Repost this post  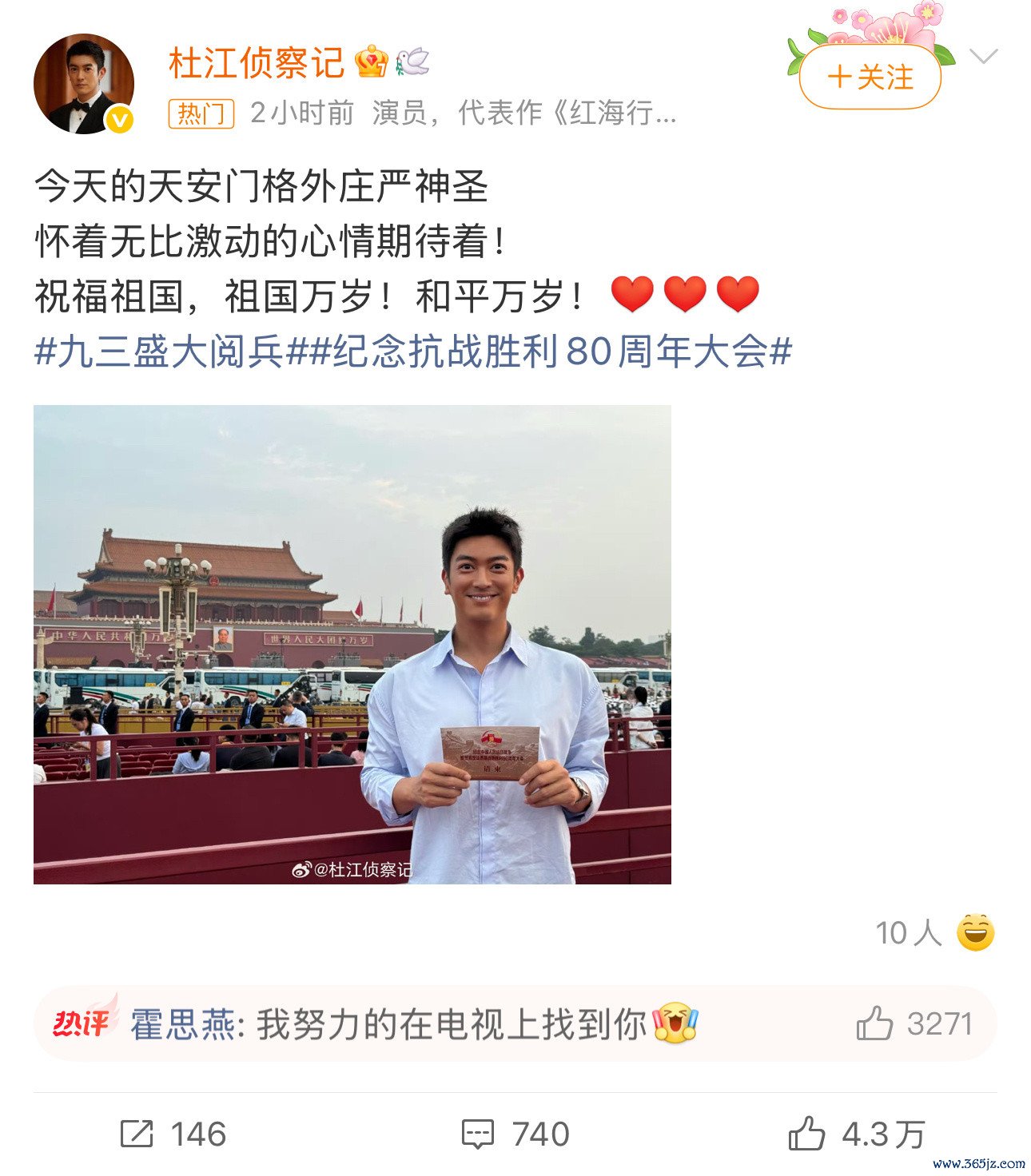[x=173, y=1134]
